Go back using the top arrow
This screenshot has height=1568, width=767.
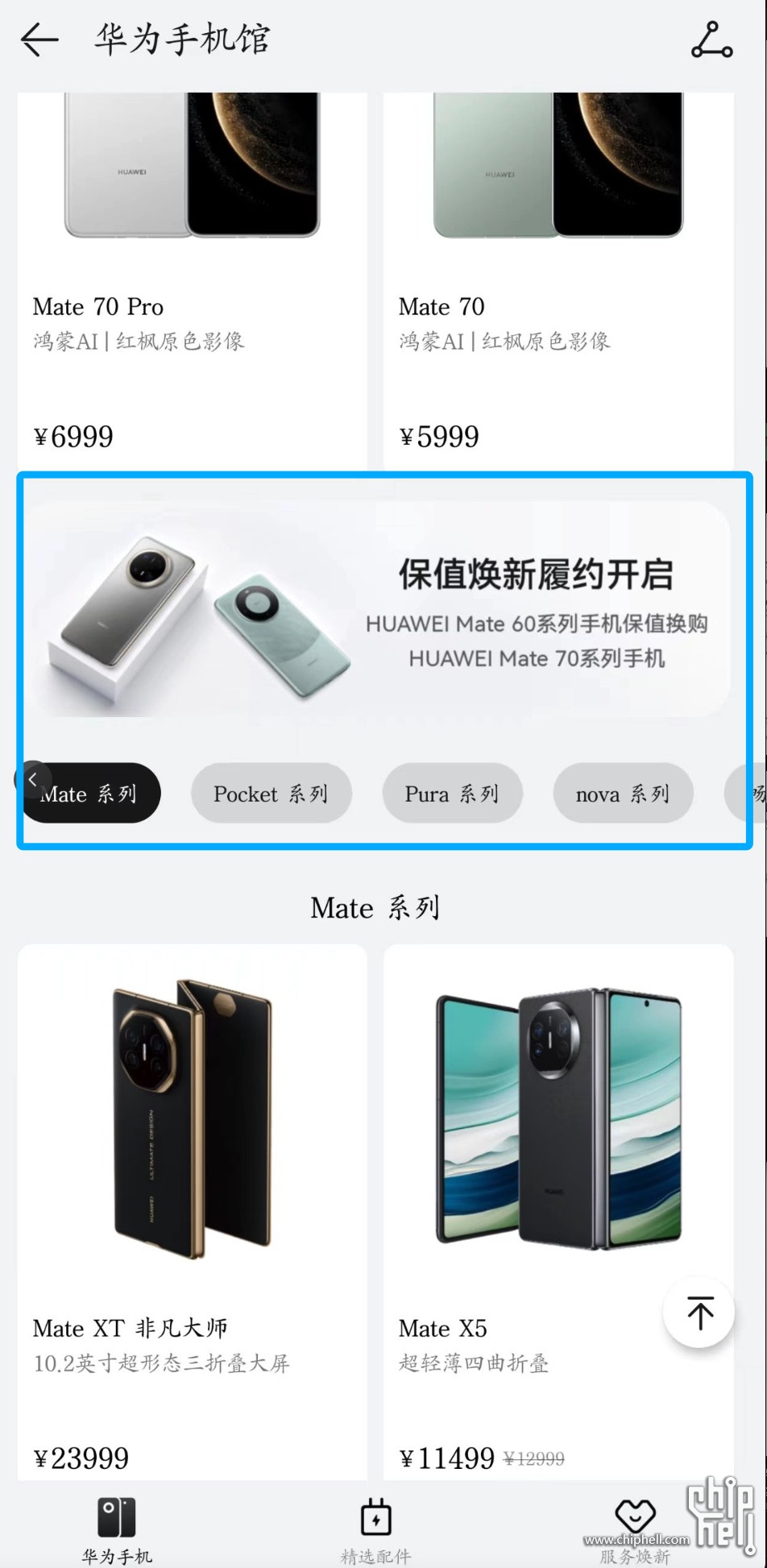pyautogui.click(x=39, y=39)
